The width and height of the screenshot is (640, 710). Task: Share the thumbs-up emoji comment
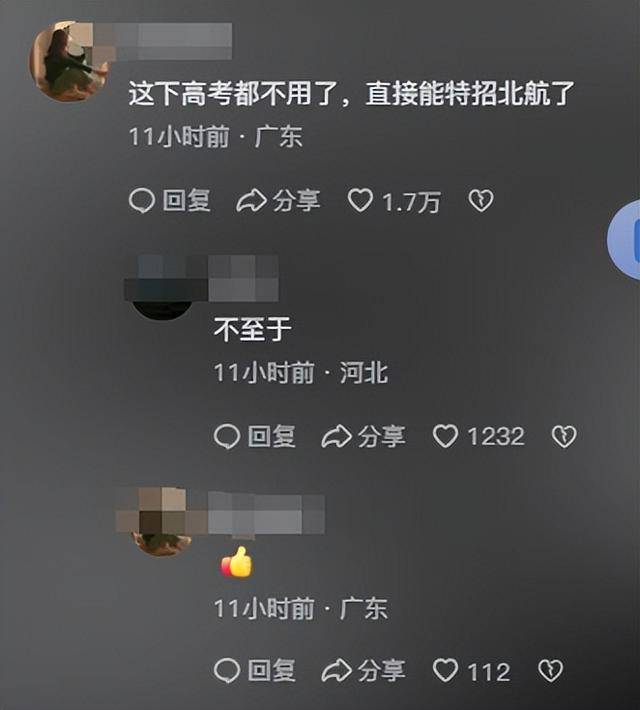click(x=363, y=670)
